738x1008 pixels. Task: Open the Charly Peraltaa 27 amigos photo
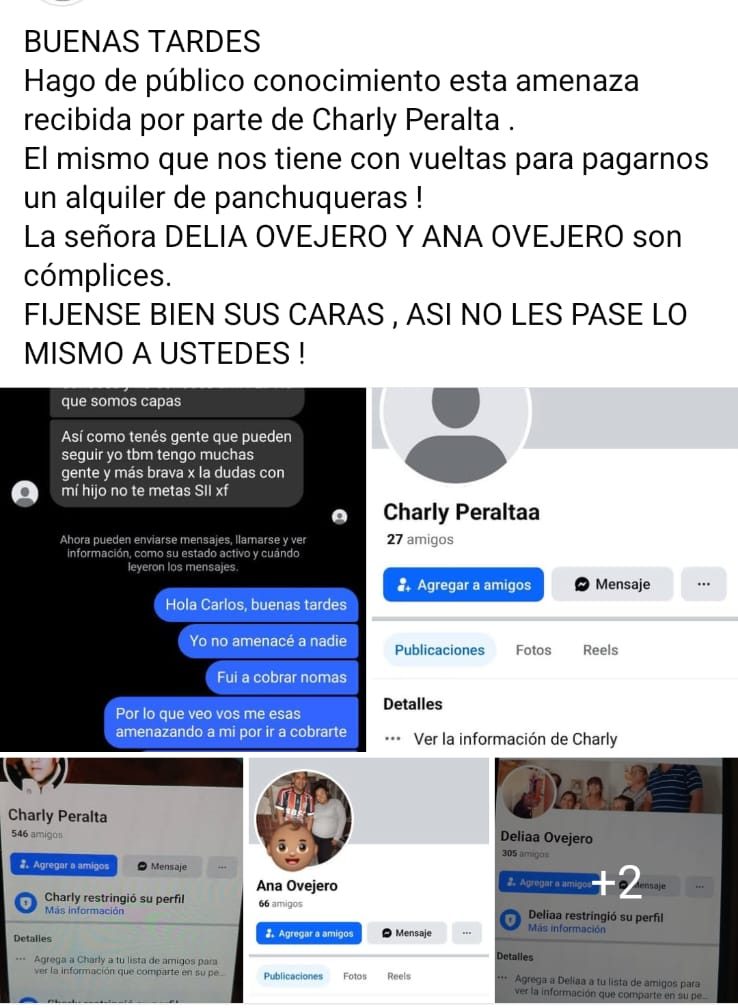[555, 568]
